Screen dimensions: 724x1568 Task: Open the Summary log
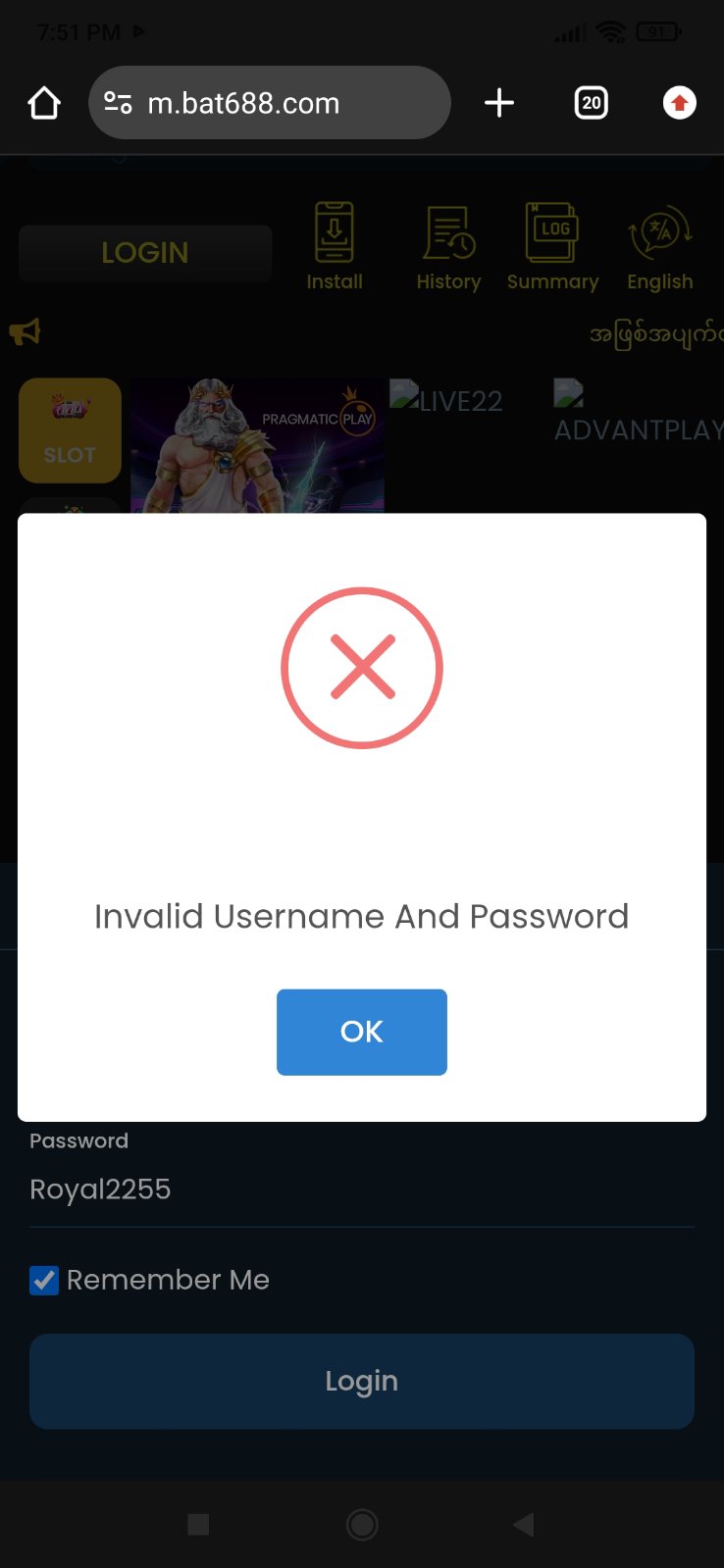pos(552,246)
